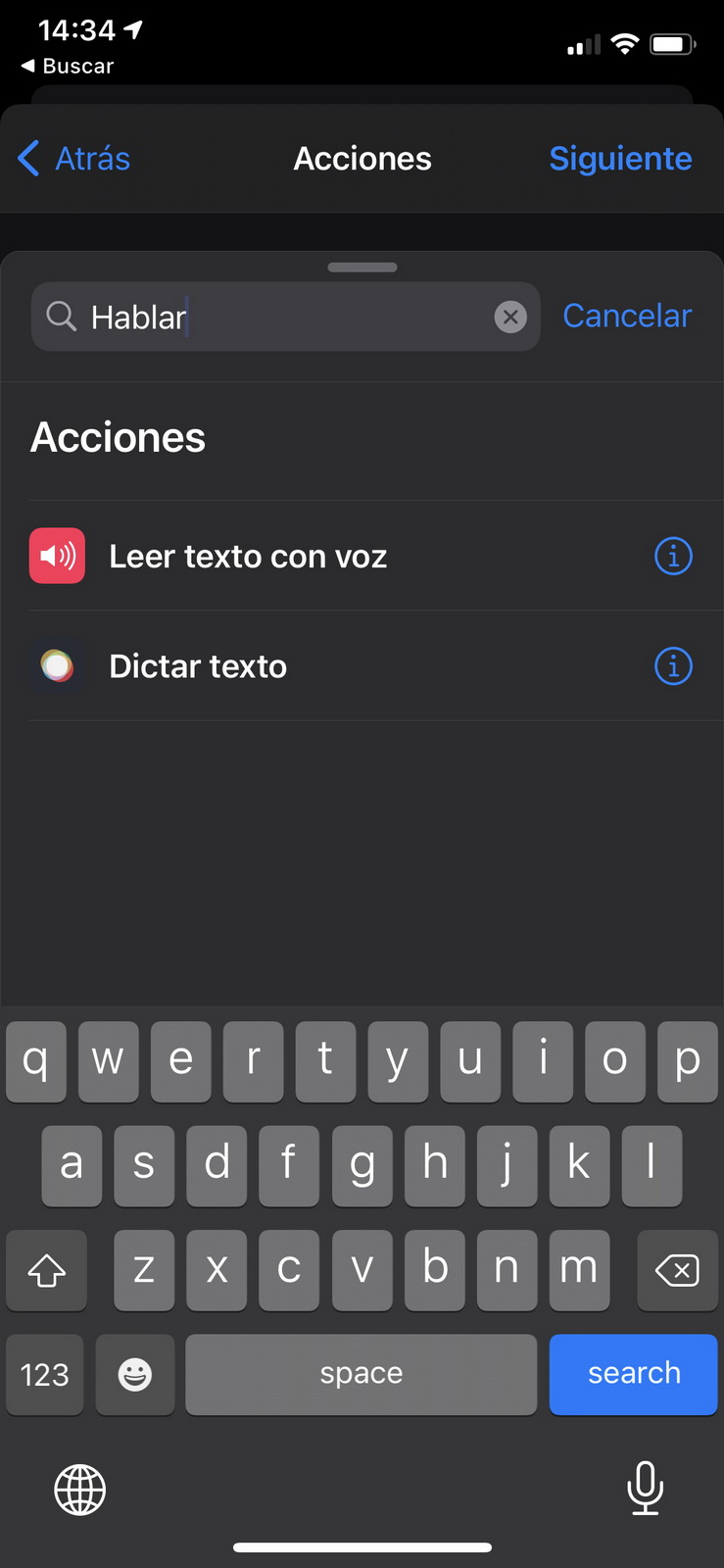The height and width of the screenshot is (1568, 724).
Task: Go back with the Atrás button
Action: point(73,159)
